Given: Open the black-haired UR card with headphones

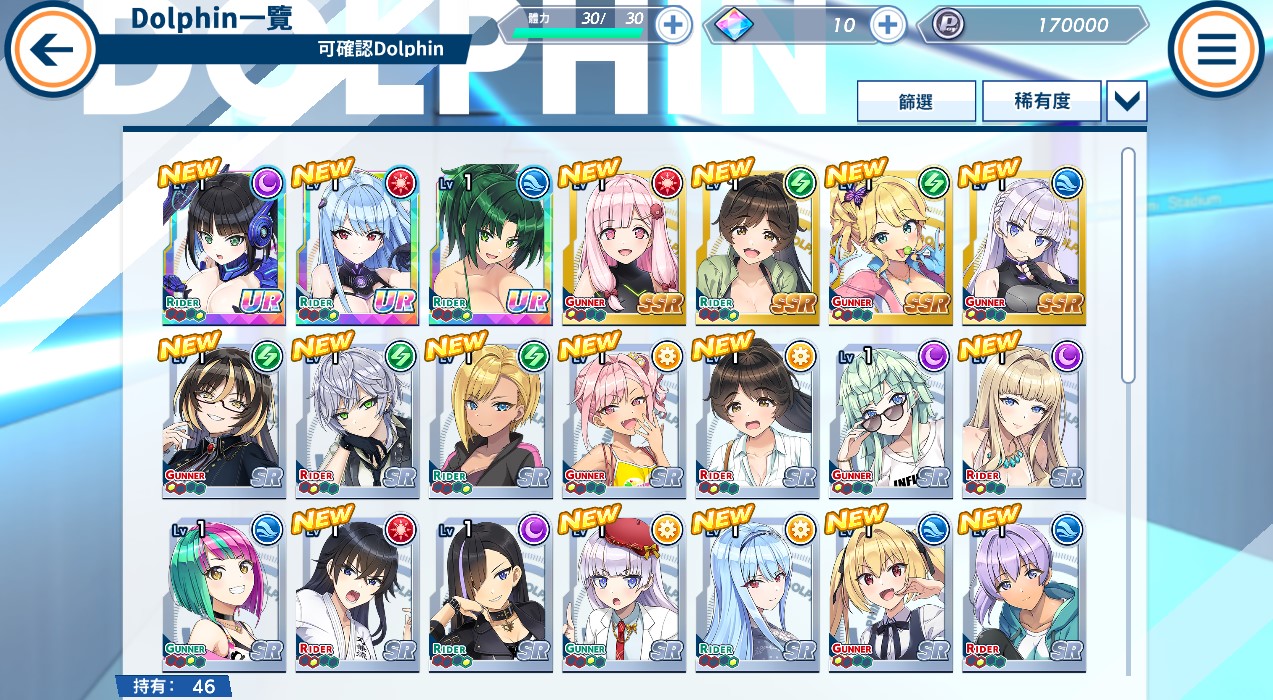Looking at the screenshot, I should pos(224,247).
